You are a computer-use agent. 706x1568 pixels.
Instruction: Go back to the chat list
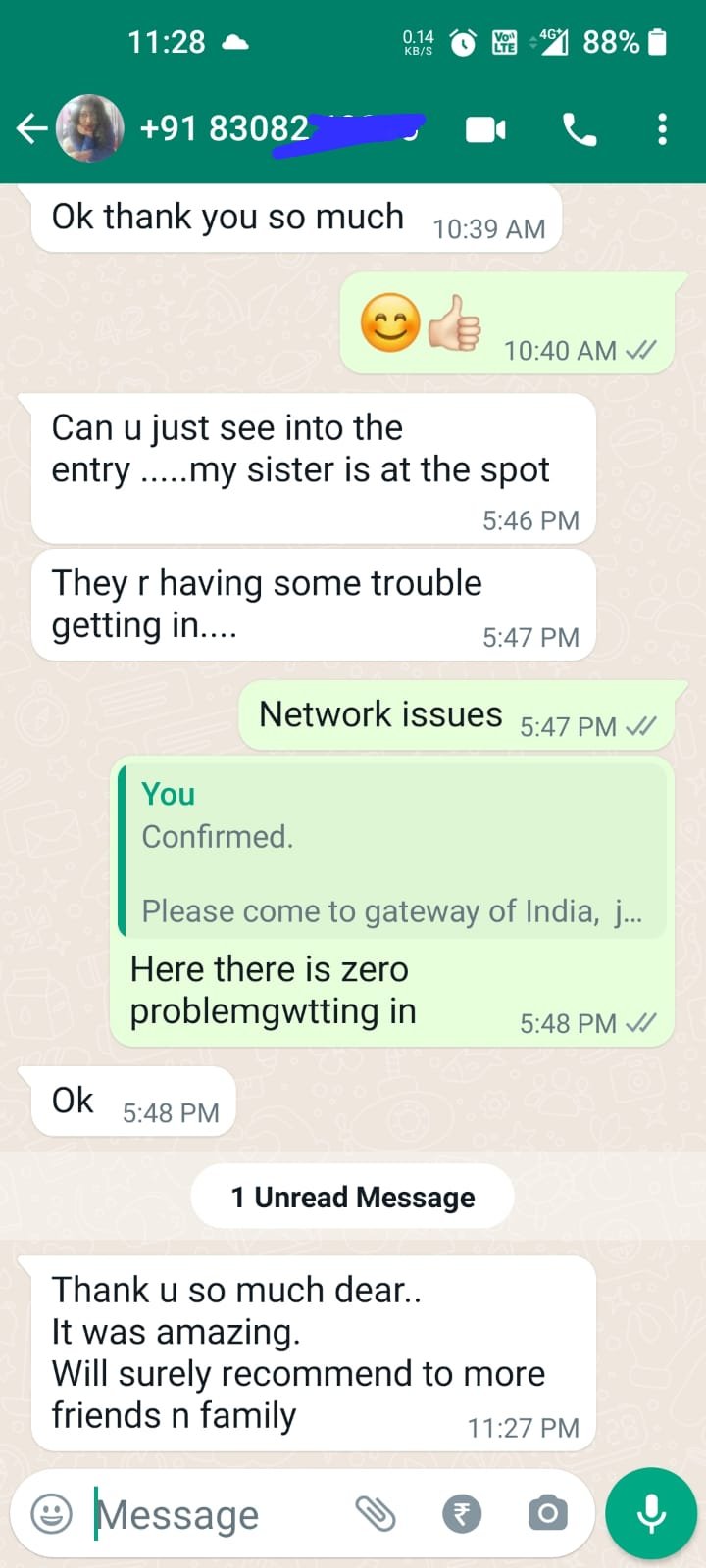coord(31,128)
